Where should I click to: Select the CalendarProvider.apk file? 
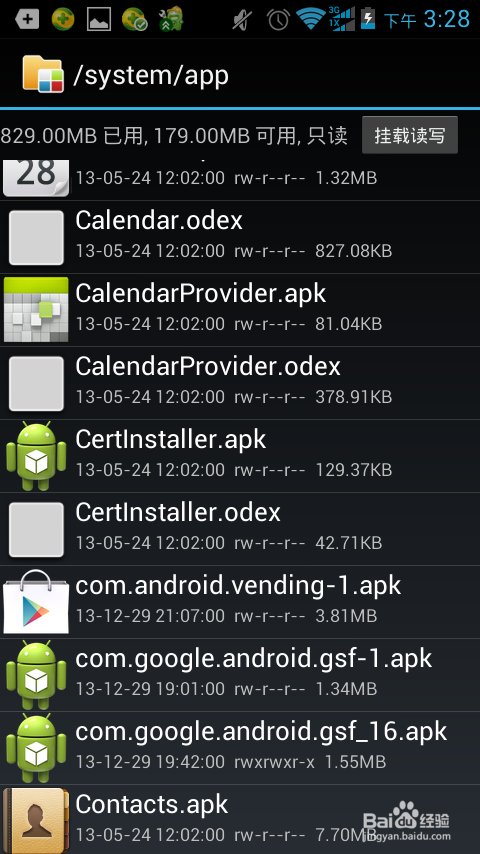(x=240, y=310)
